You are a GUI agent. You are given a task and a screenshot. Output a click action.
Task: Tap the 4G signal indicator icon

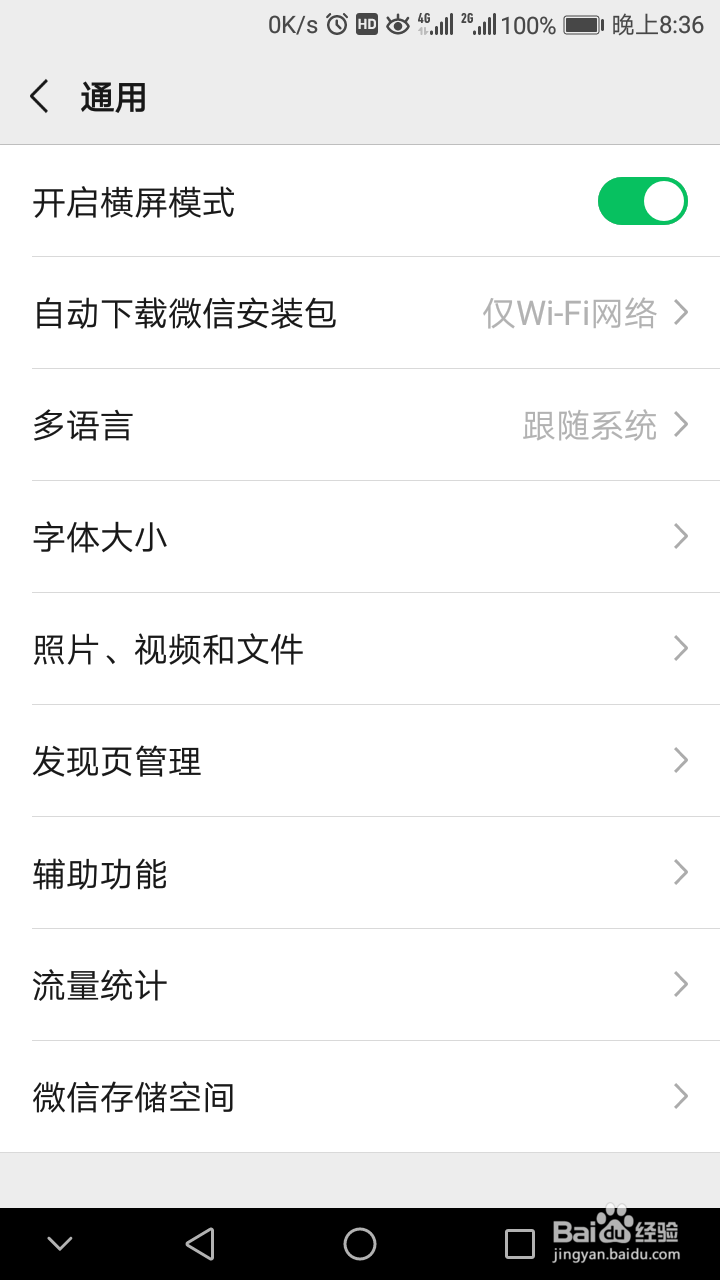pyautogui.click(x=437, y=25)
